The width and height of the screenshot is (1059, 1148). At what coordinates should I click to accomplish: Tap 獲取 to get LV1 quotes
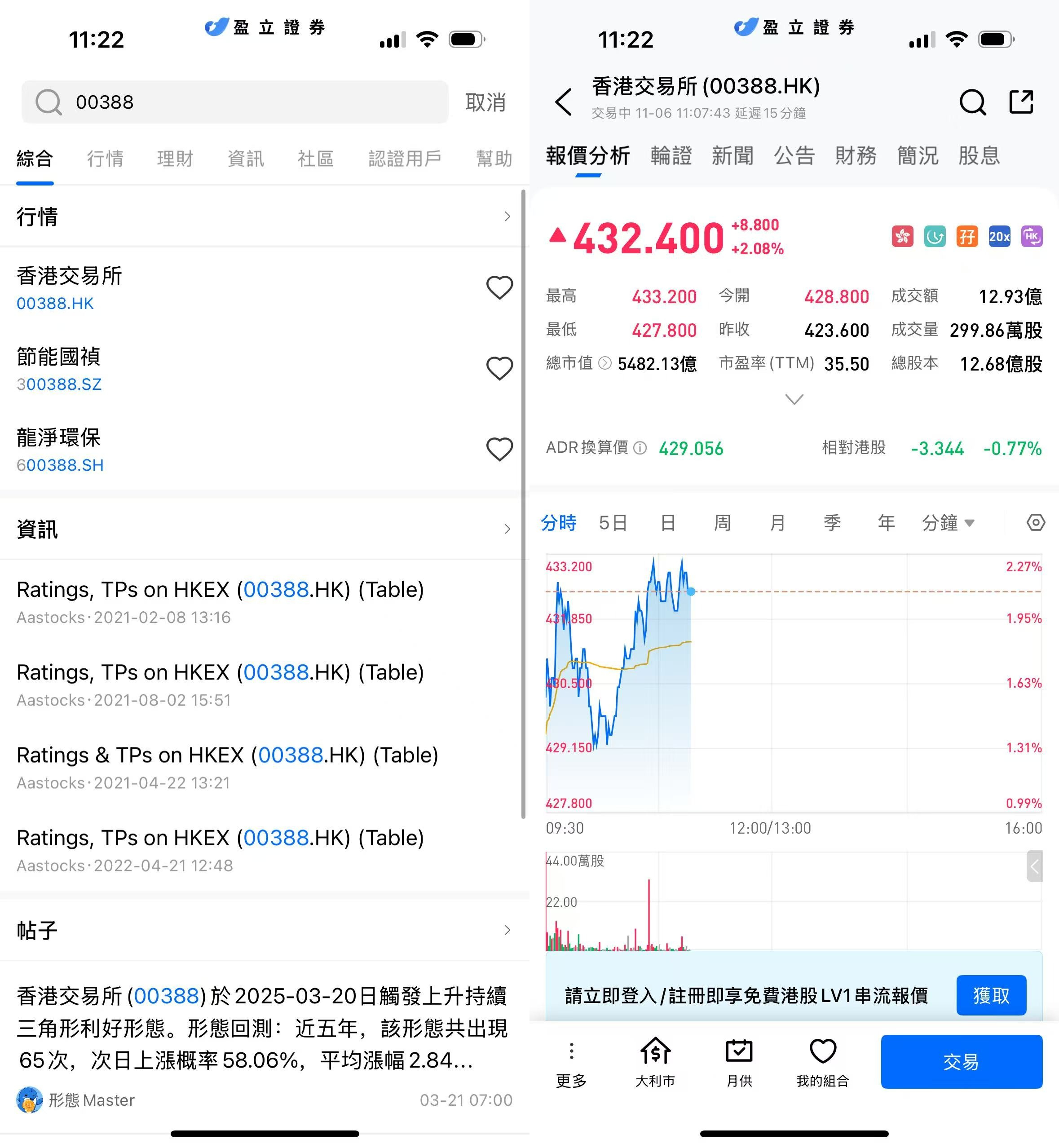(991, 996)
